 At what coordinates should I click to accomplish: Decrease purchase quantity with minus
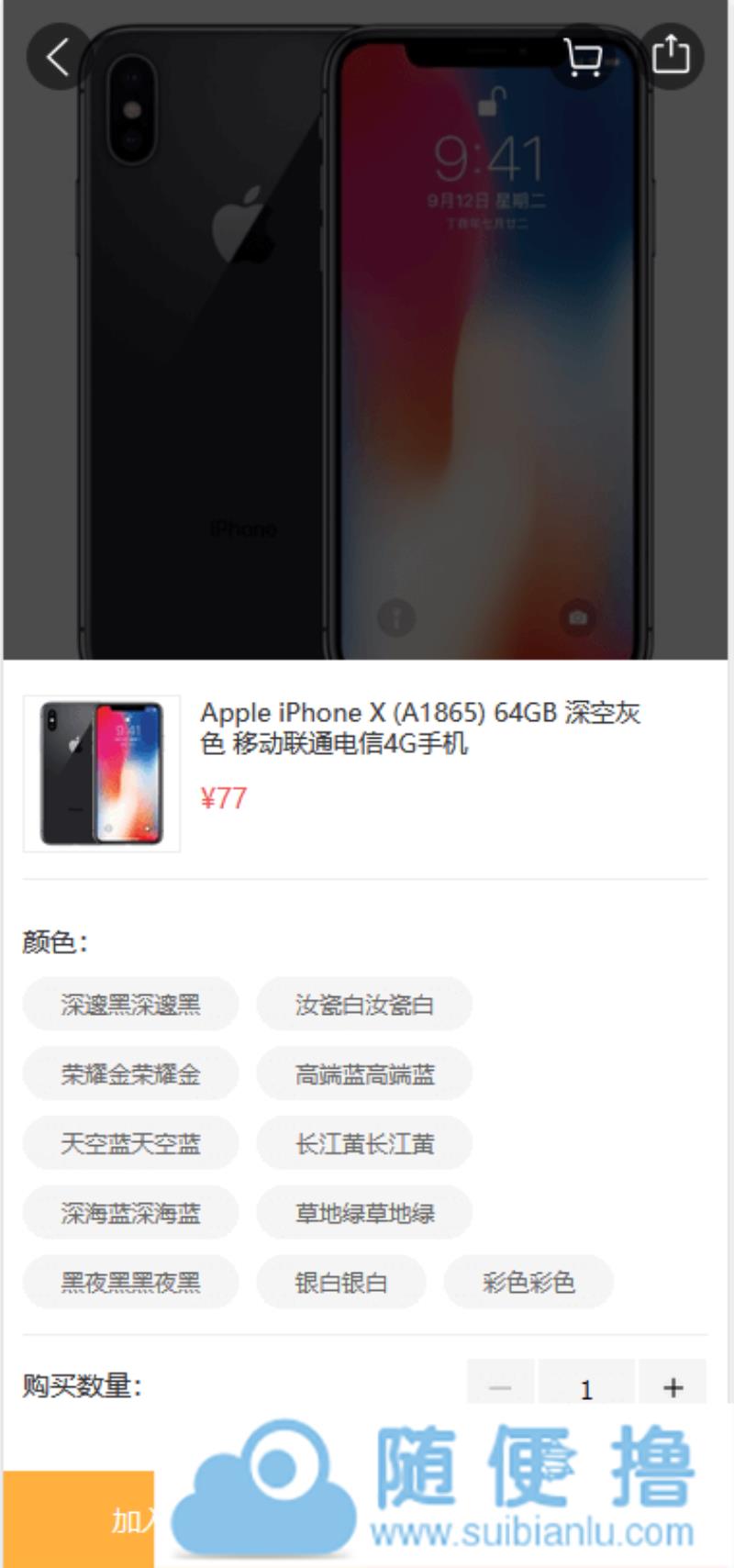pos(500,1385)
